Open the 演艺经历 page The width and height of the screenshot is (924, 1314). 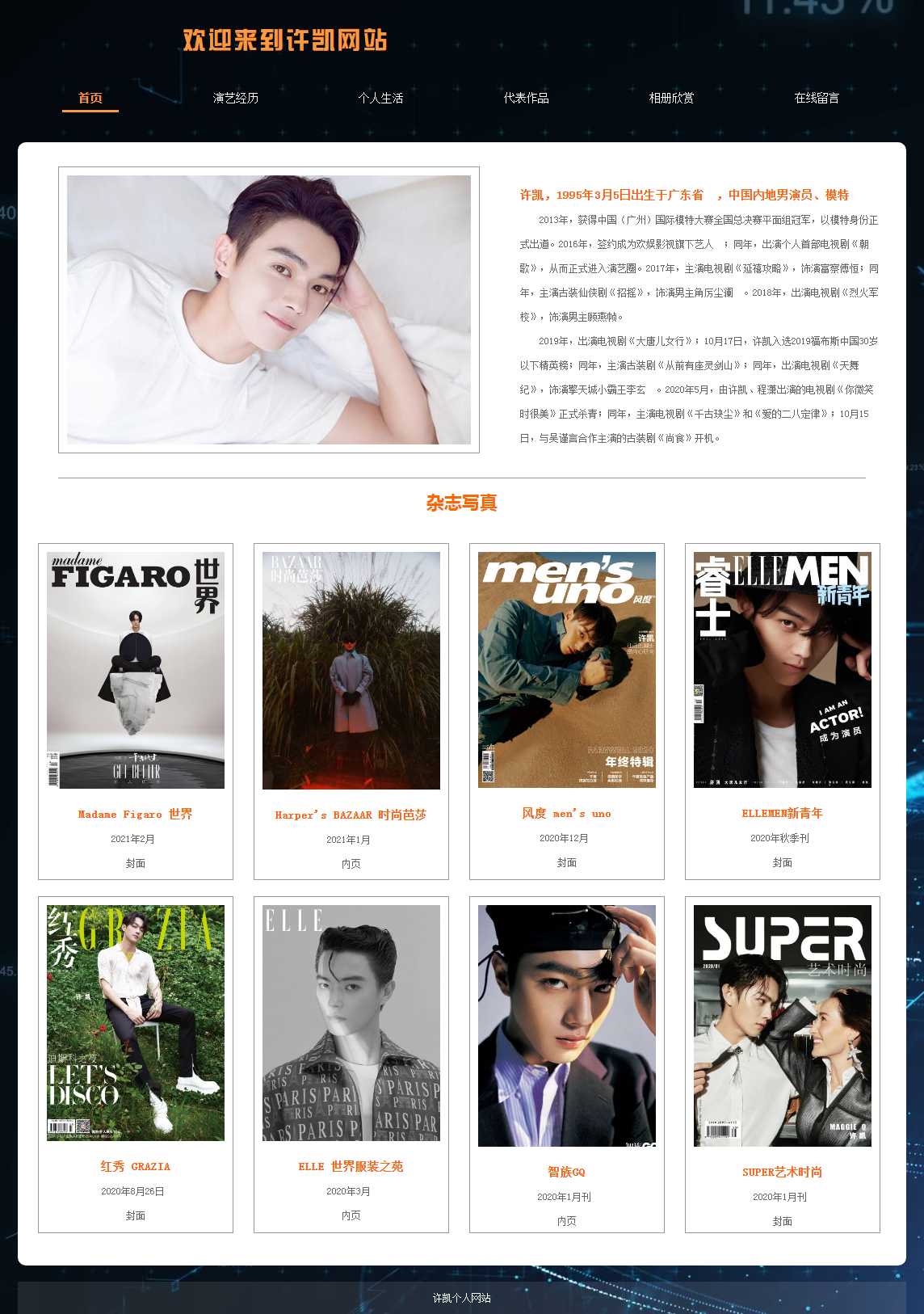point(236,98)
